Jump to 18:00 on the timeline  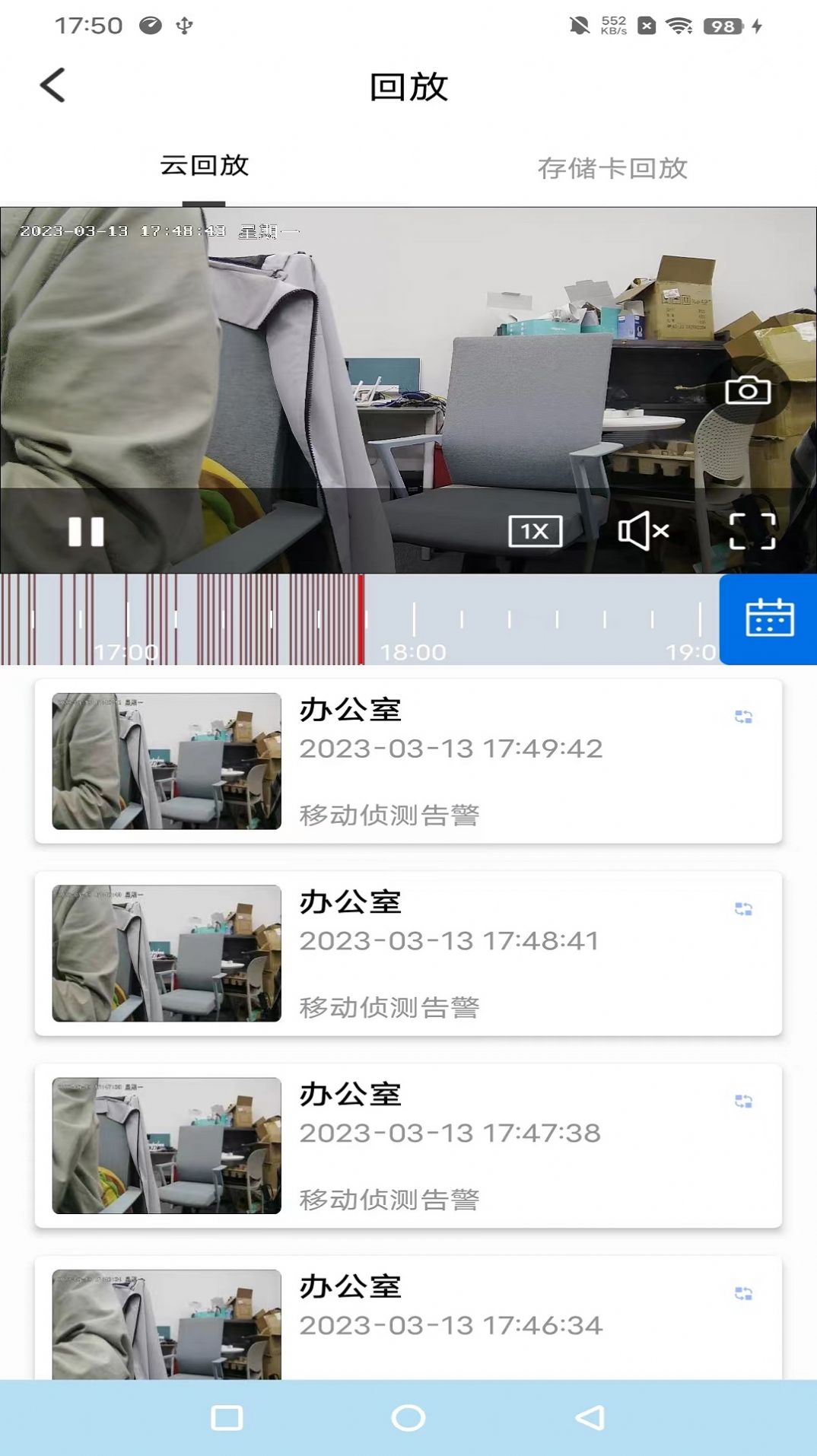point(414,620)
